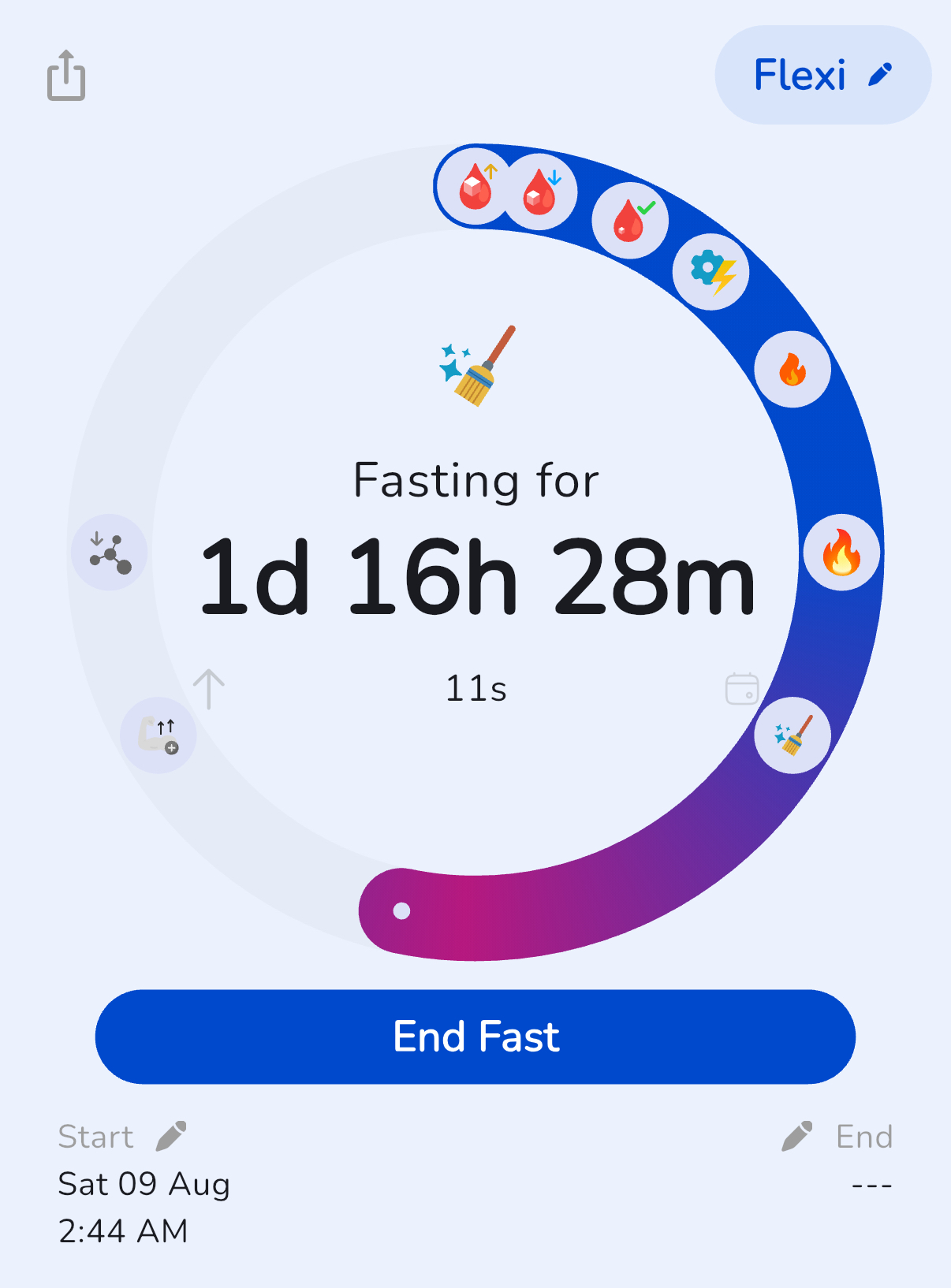Set the fast end time
Screen dimensions: 951x1288
pos(797,1136)
